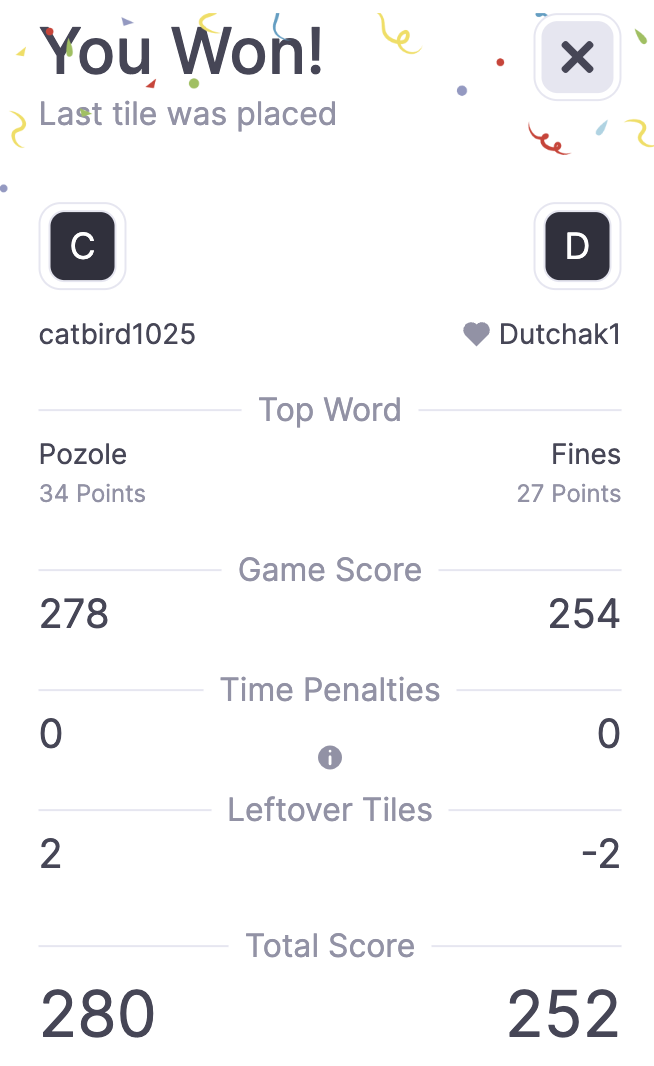Close the You Won results dialog
The image size is (654, 1066).
pyautogui.click(x=577, y=57)
